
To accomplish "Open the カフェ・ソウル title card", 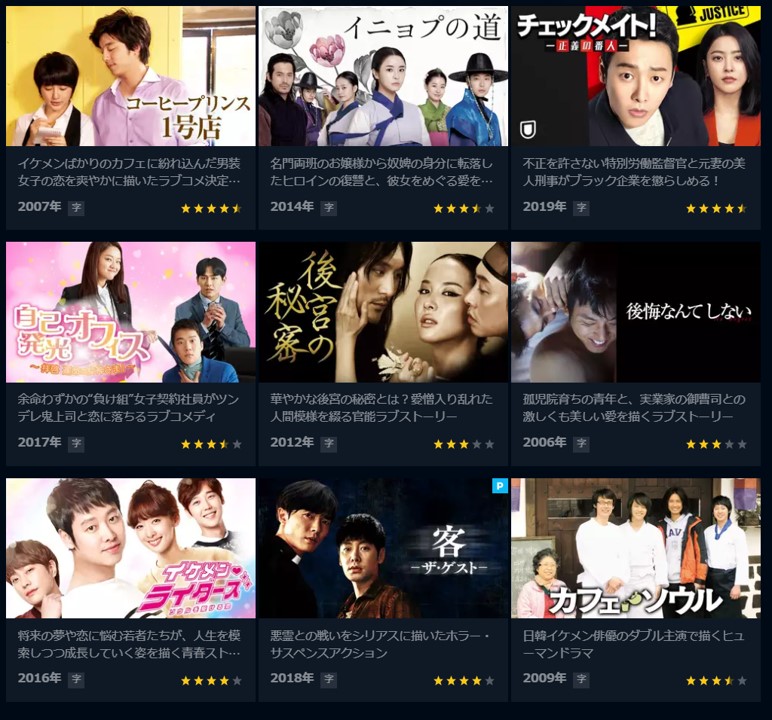I will [635, 548].
